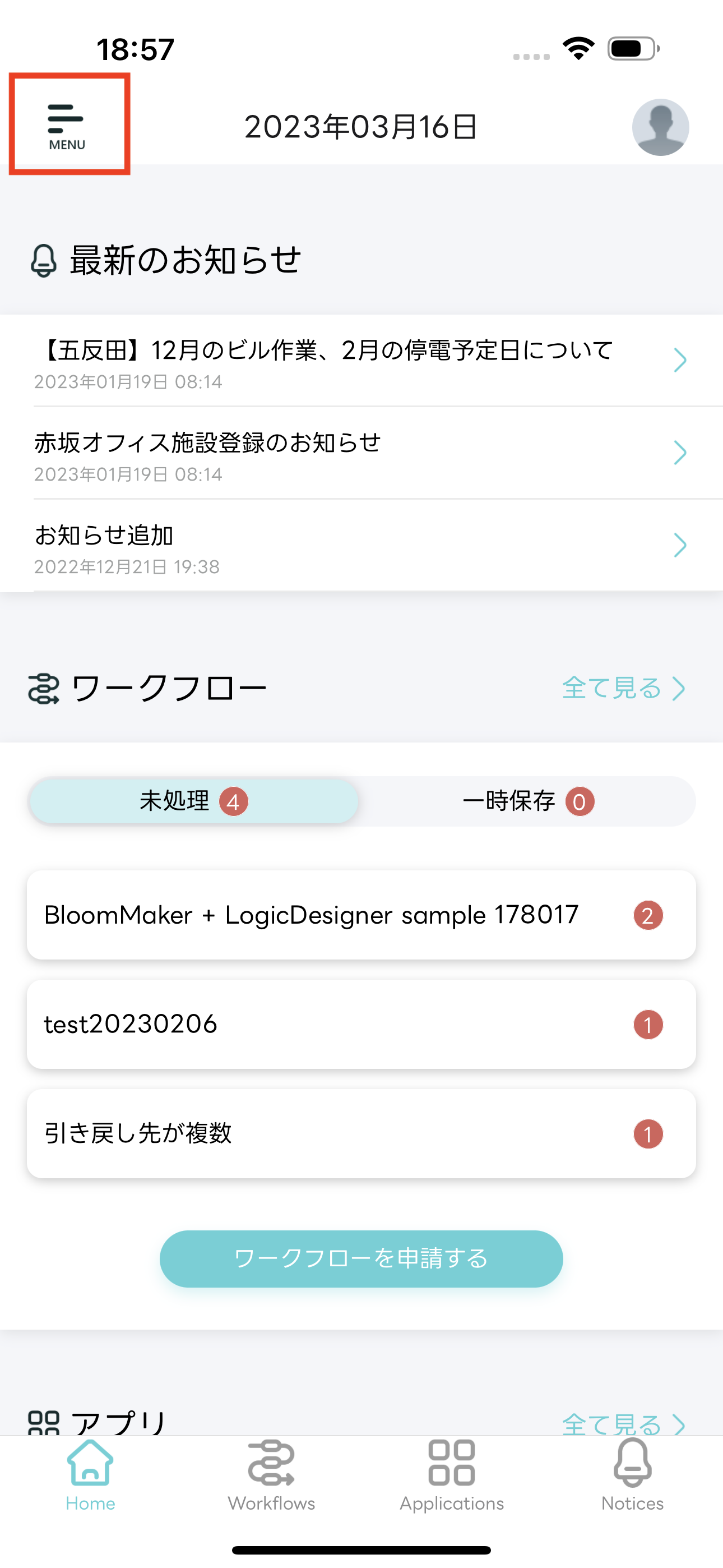Screen dimensions: 723x1568
Task: Tap ワークフローを申請する button
Action: pyautogui.click(x=360, y=1258)
